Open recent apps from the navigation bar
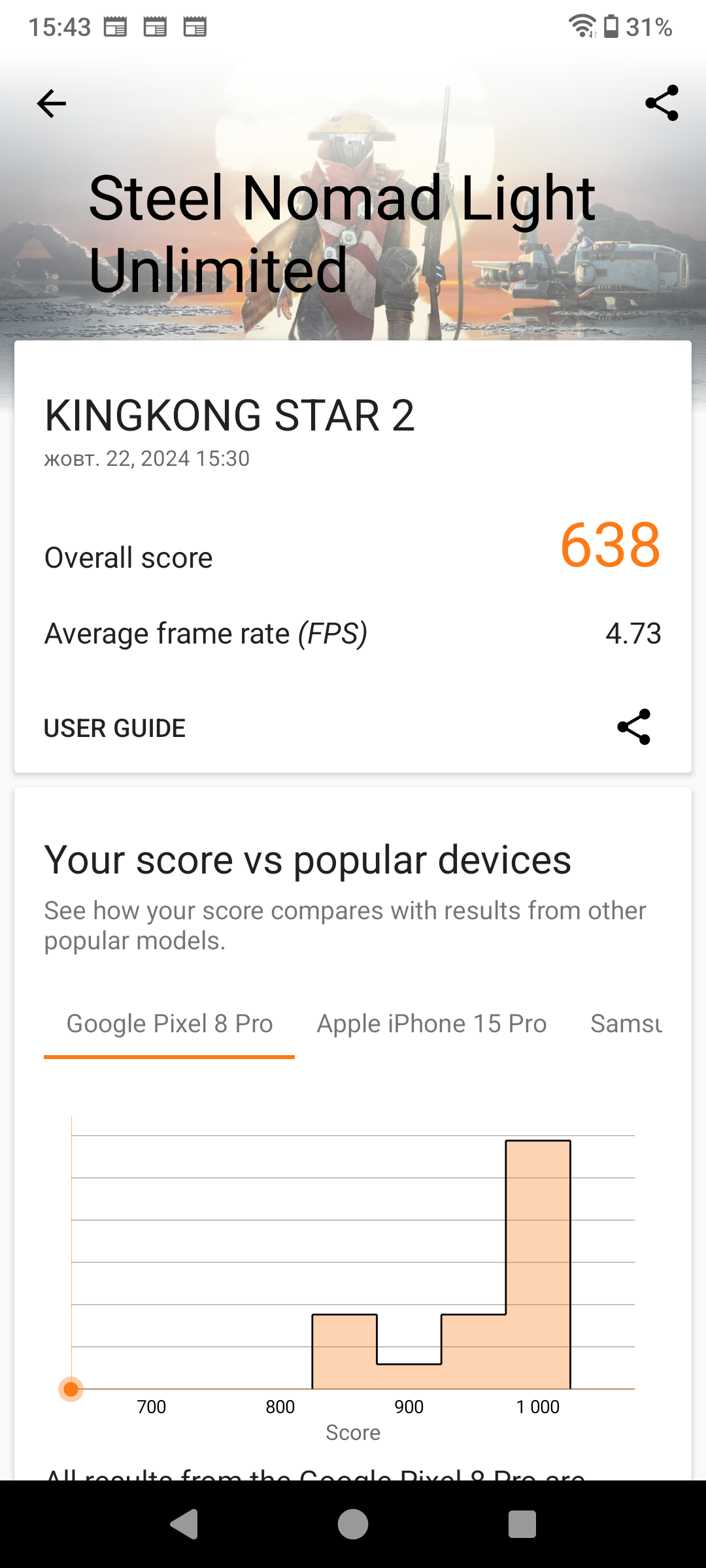 (522, 1524)
